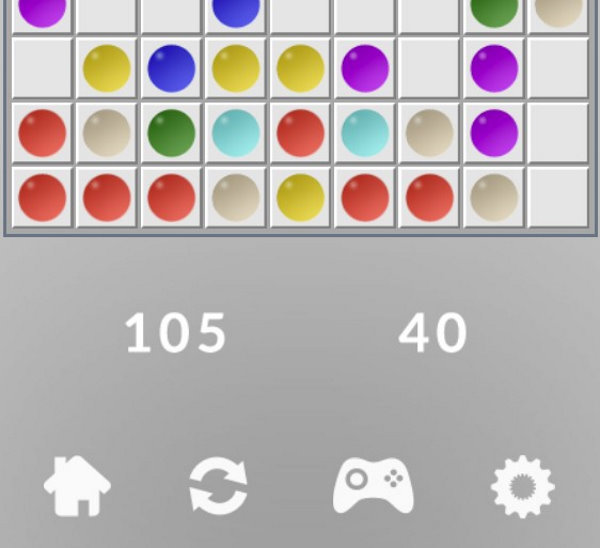Select the blue ball between two yellow balls
Screen dimensions: 600x548
click(171, 68)
